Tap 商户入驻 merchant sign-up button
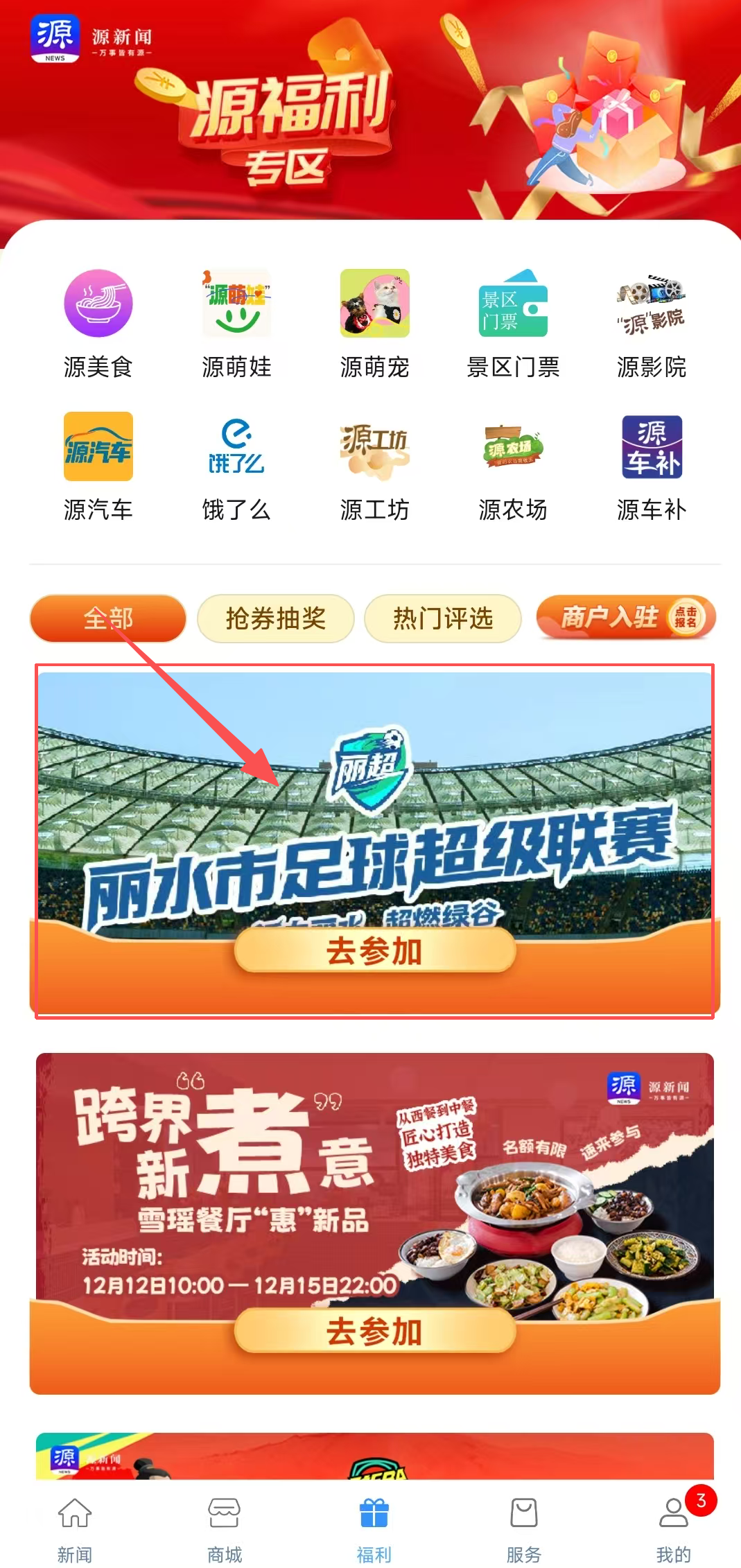Image resolution: width=741 pixels, height=1568 pixels. pyautogui.click(x=625, y=617)
